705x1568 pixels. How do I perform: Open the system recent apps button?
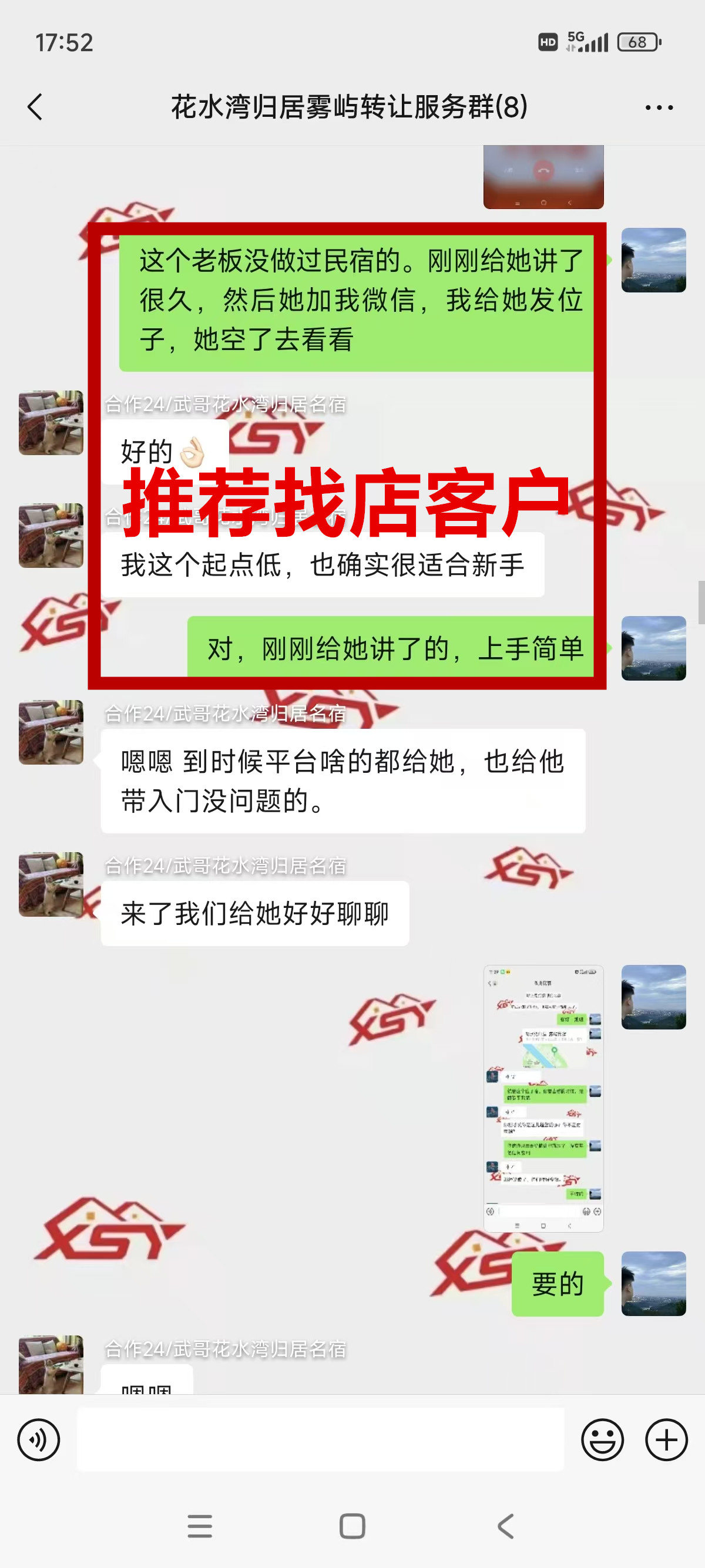(200, 1526)
